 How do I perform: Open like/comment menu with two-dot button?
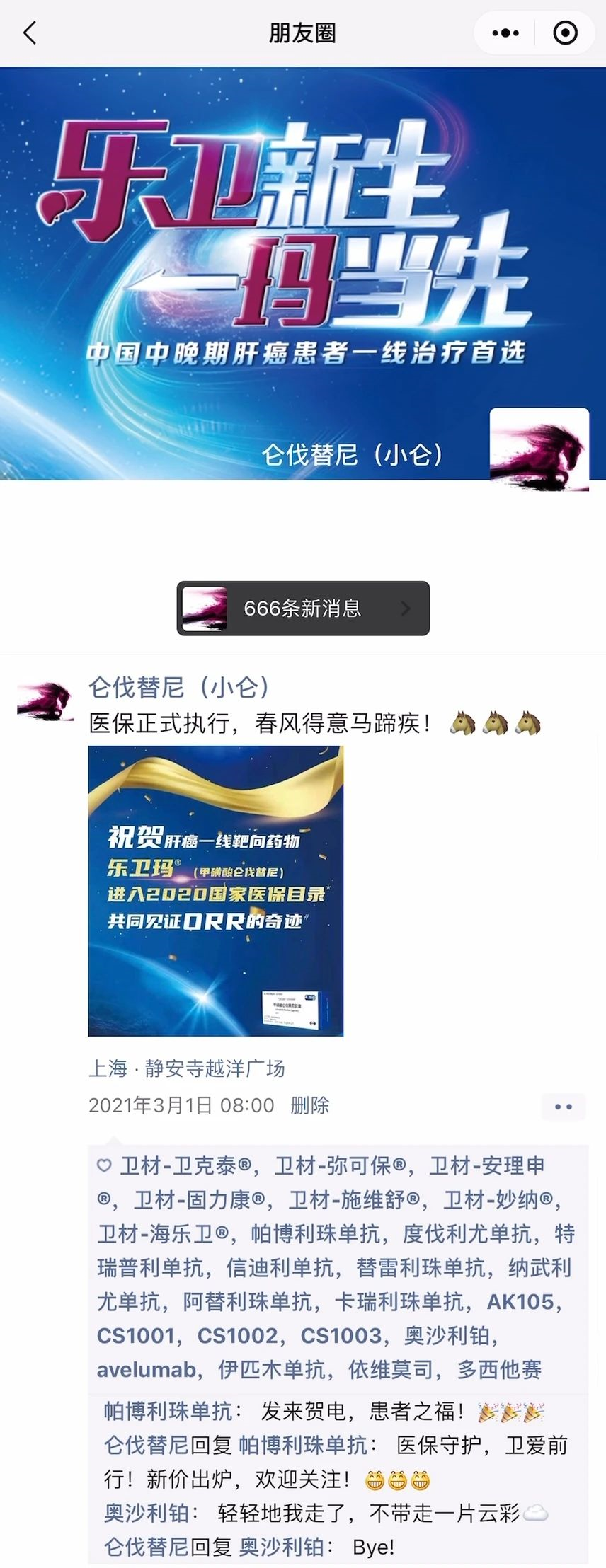click(x=564, y=1107)
